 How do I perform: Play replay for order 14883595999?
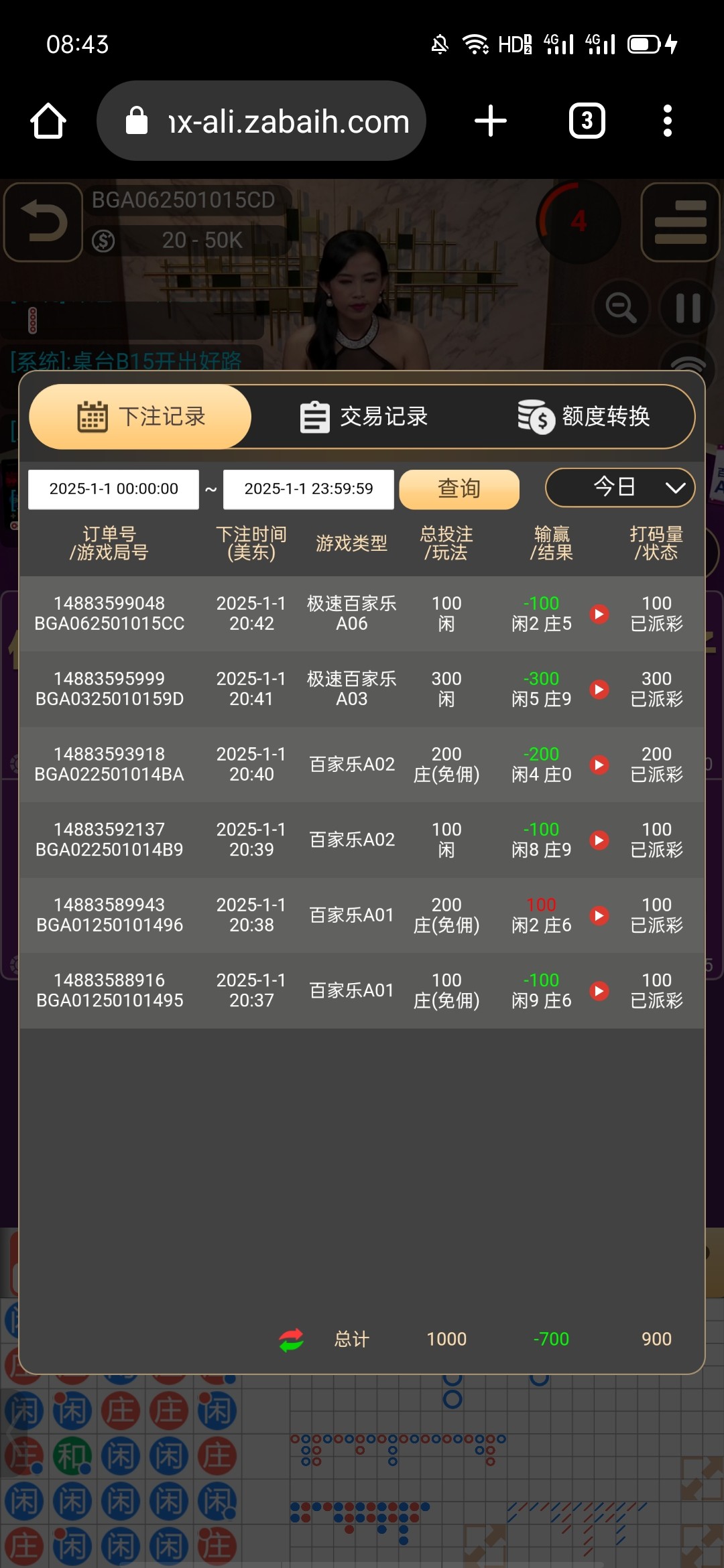599,690
